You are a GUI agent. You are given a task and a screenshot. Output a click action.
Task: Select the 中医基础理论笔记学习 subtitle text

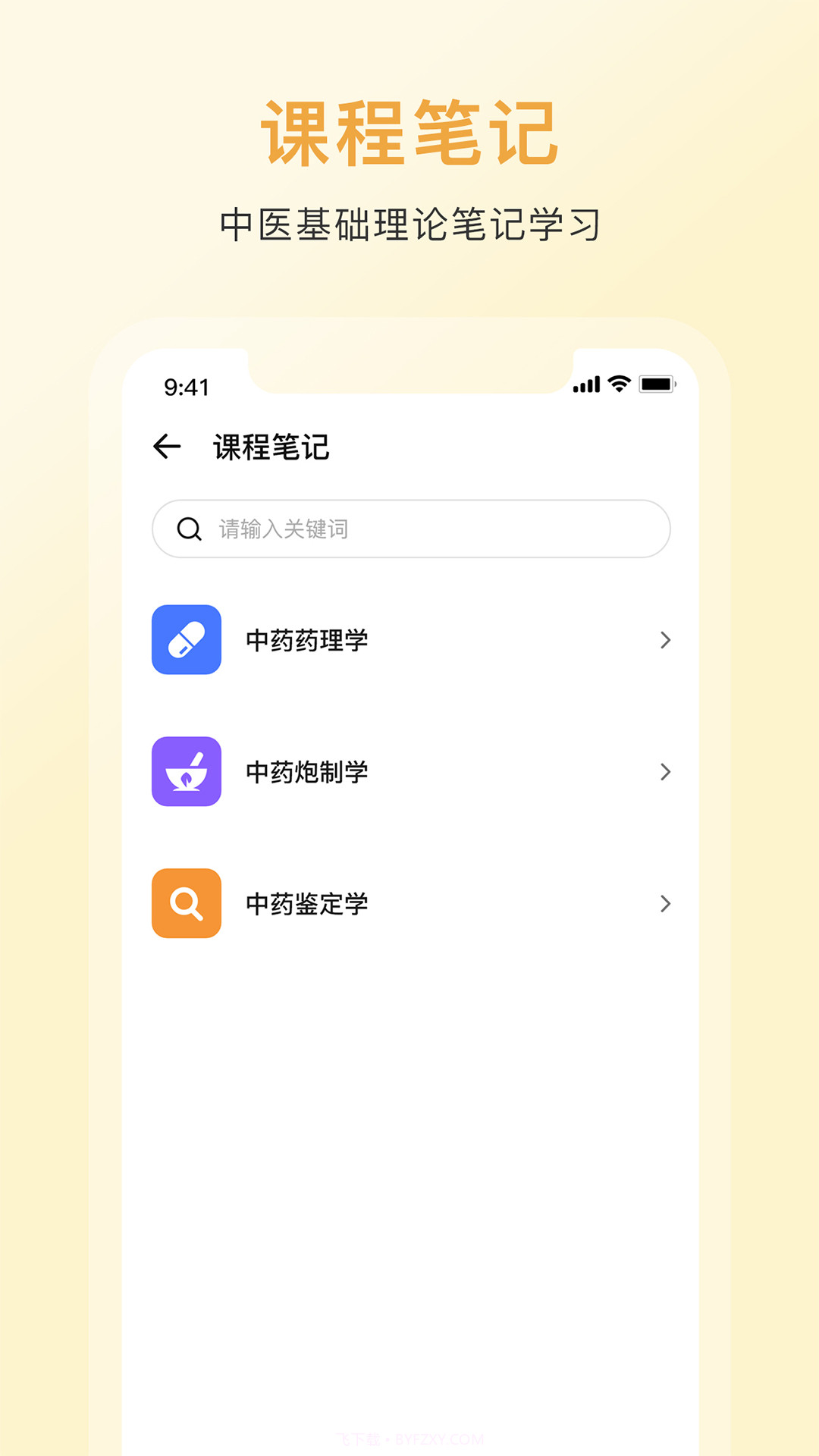[409, 224]
